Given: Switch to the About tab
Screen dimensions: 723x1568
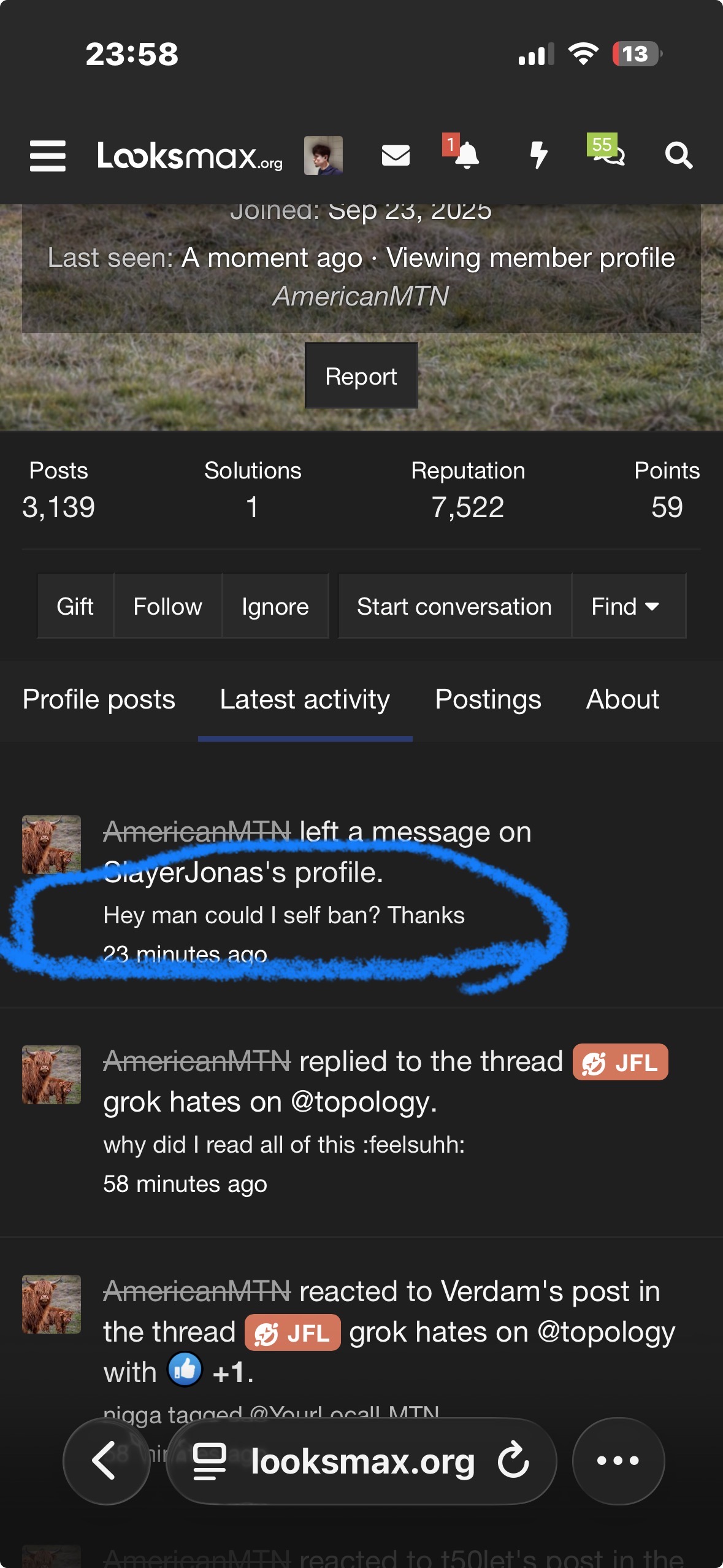Looking at the screenshot, I should pyautogui.click(x=622, y=699).
